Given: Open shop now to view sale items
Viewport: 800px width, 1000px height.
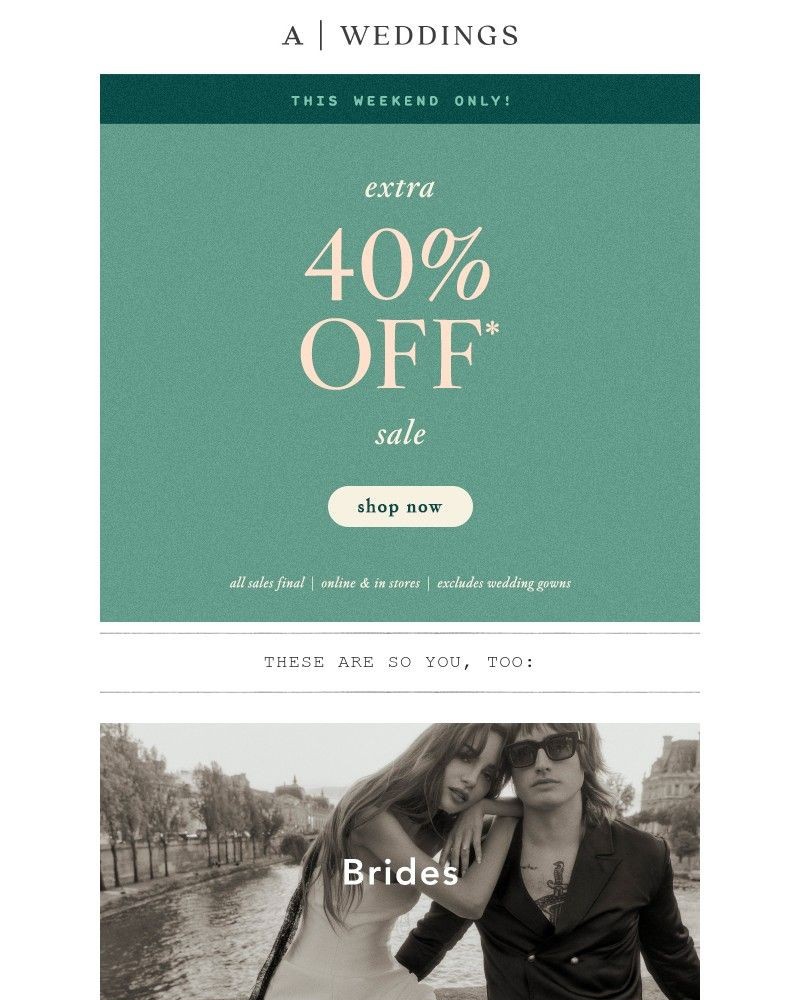Looking at the screenshot, I should 400,506.
